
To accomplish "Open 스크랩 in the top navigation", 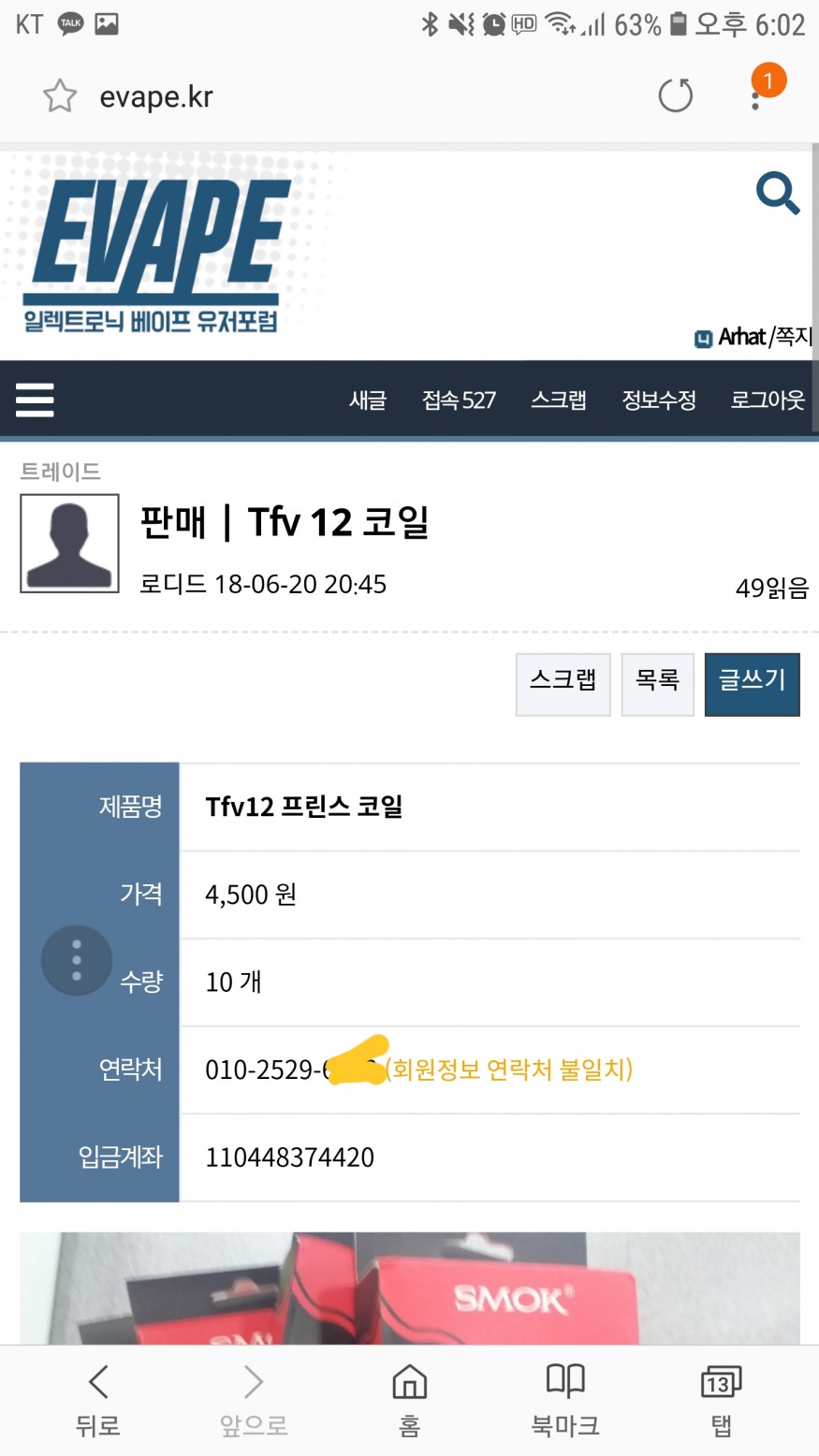I will point(559,400).
